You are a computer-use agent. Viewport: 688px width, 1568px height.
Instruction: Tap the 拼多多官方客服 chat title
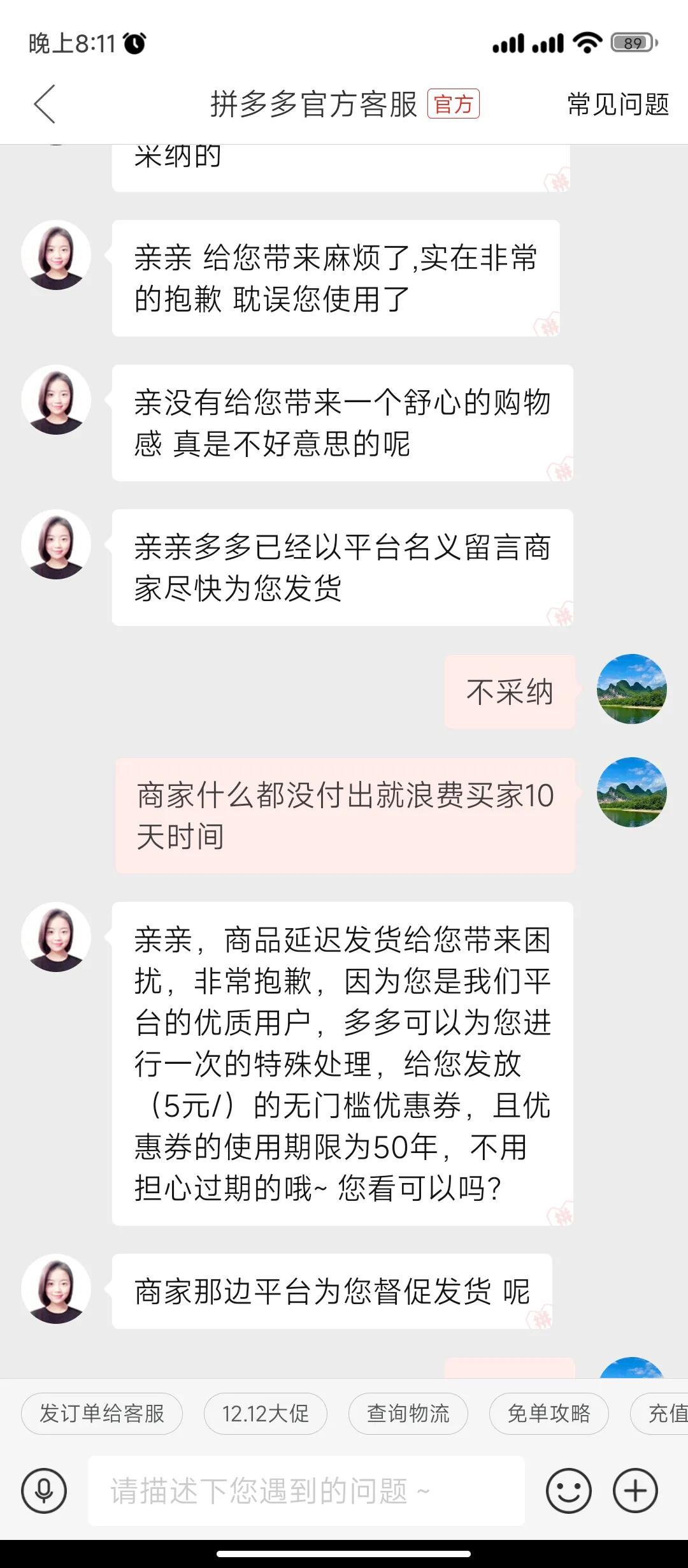pyautogui.click(x=312, y=105)
